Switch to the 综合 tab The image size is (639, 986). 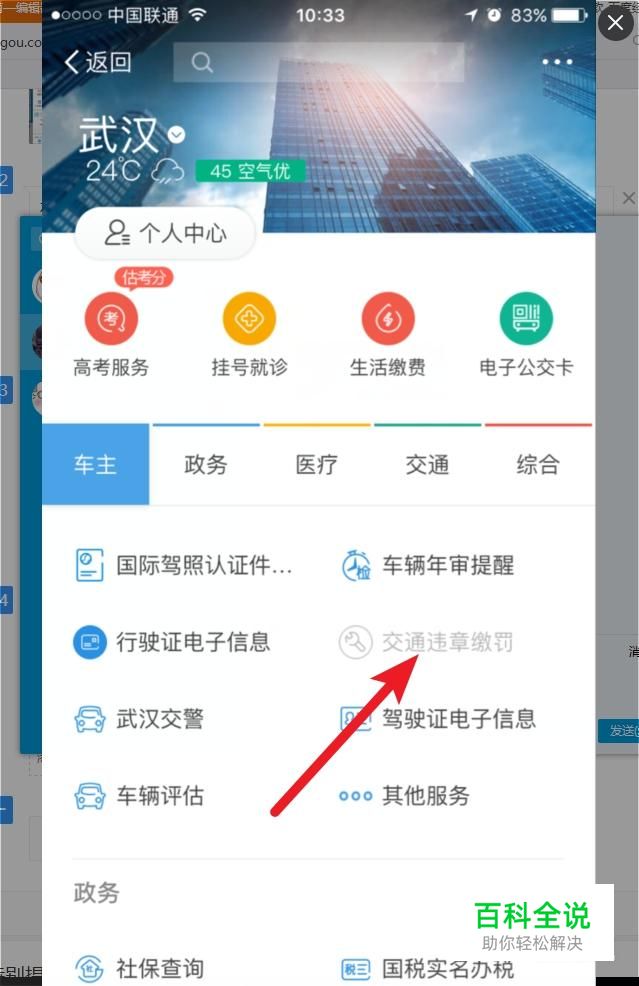(538, 465)
